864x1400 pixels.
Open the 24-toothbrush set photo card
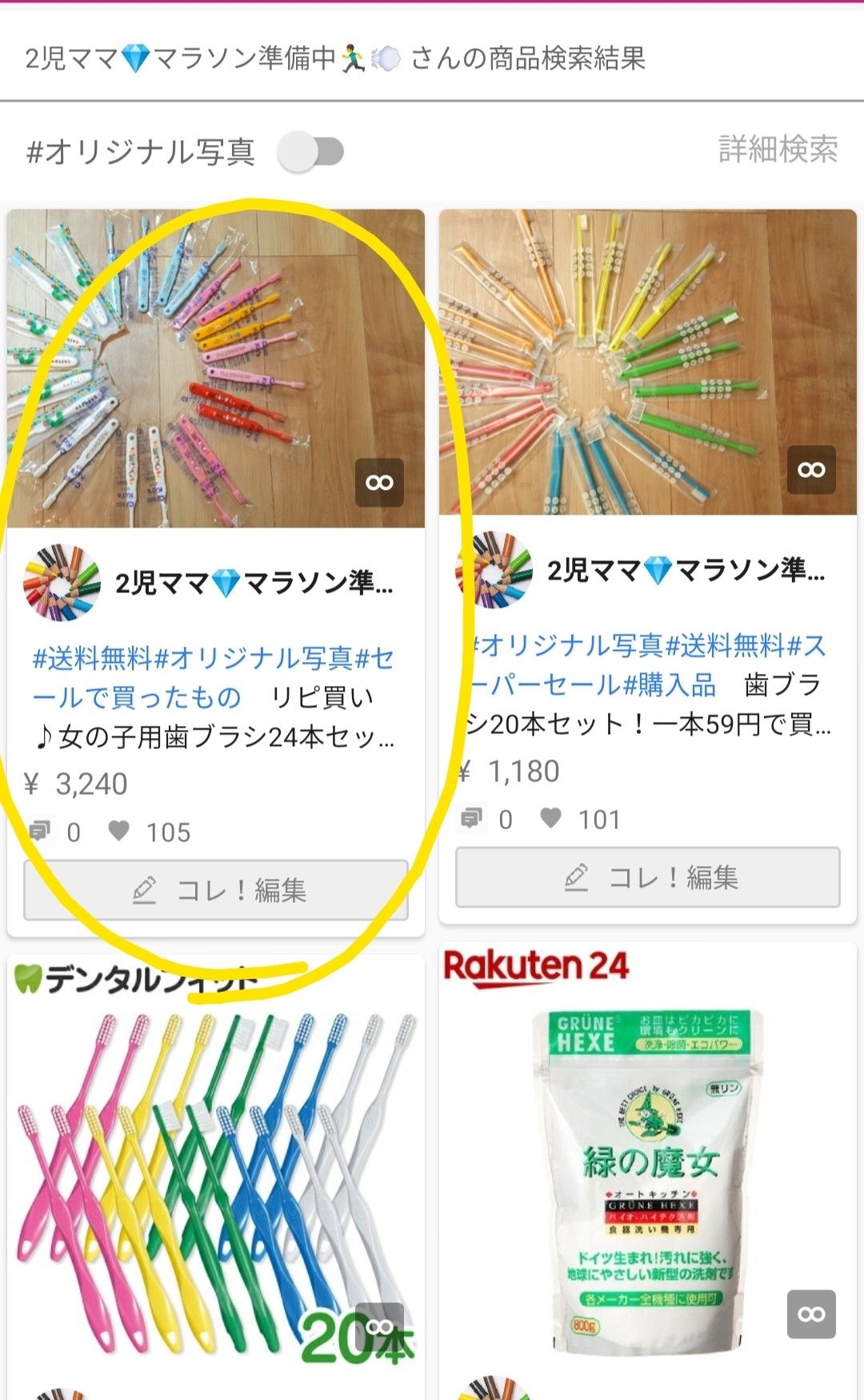coord(216,368)
